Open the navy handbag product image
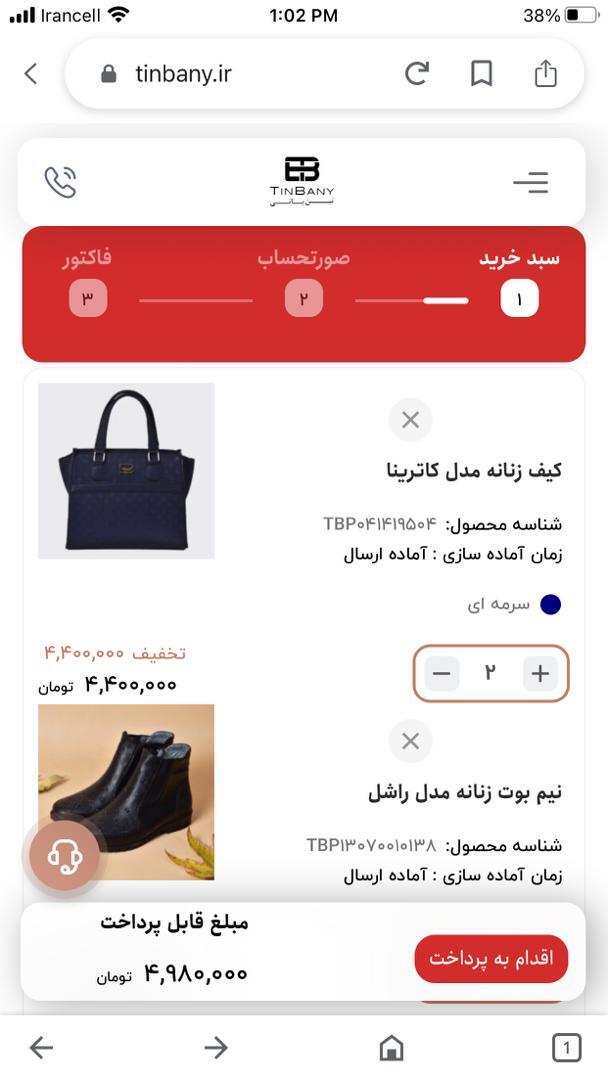Image resolution: width=608 pixels, height=1080 pixels. 126,471
